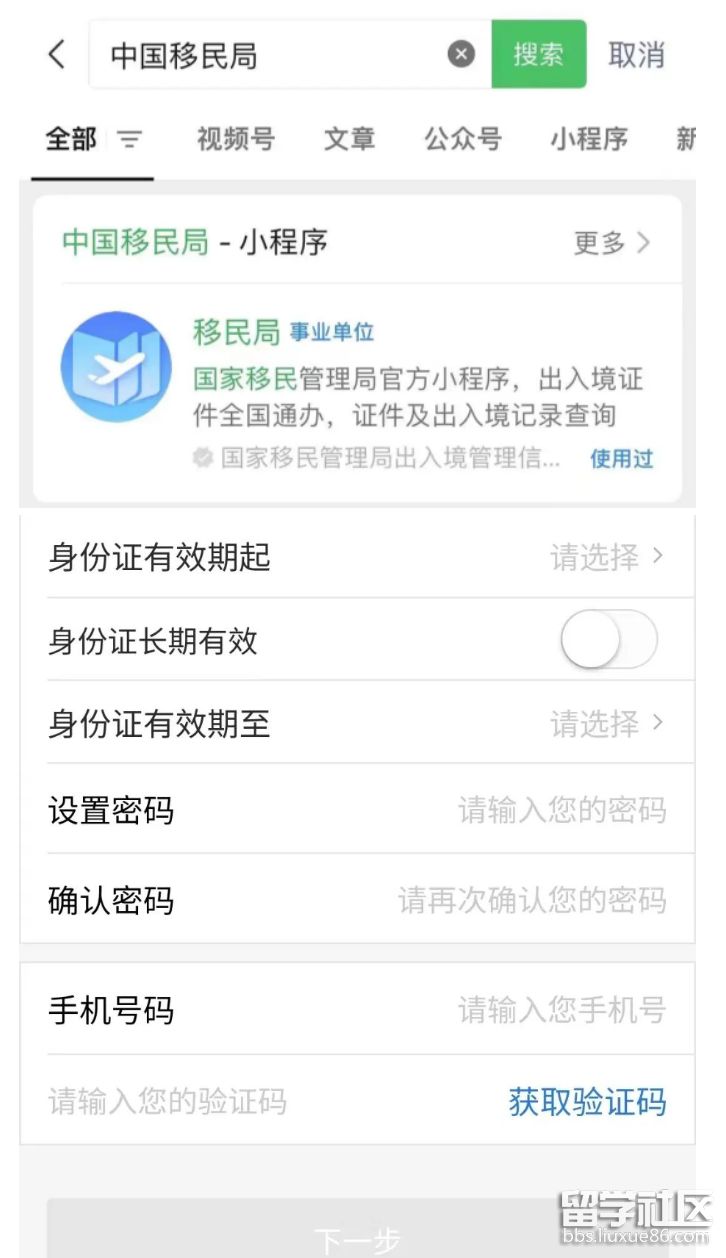Image resolution: width=726 pixels, height=1258 pixels.
Task: Tap 获取验证码 to get a code
Action: coord(587,1102)
